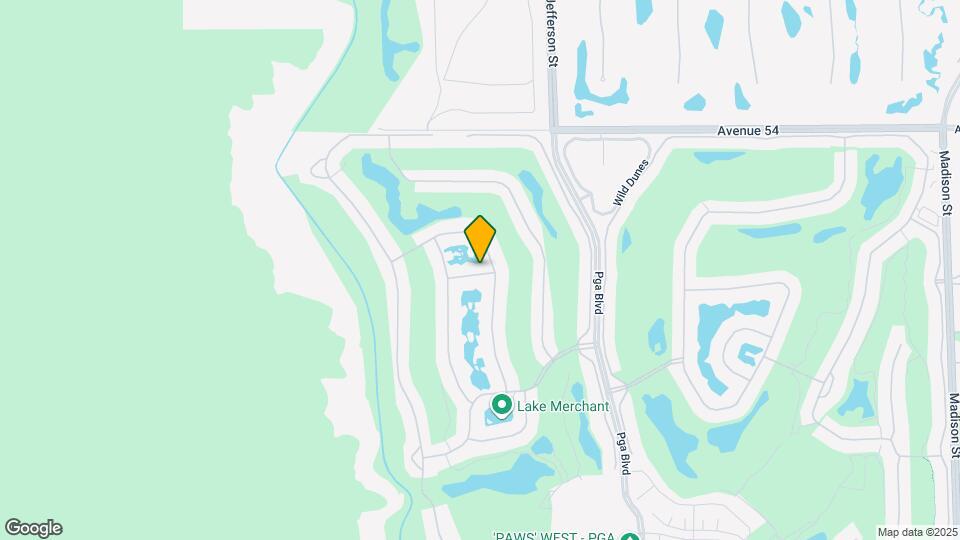The image size is (960, 540).
Task: Open the Lake Merchant place pin
Action: pyautogui.click(x=502, y=406)
